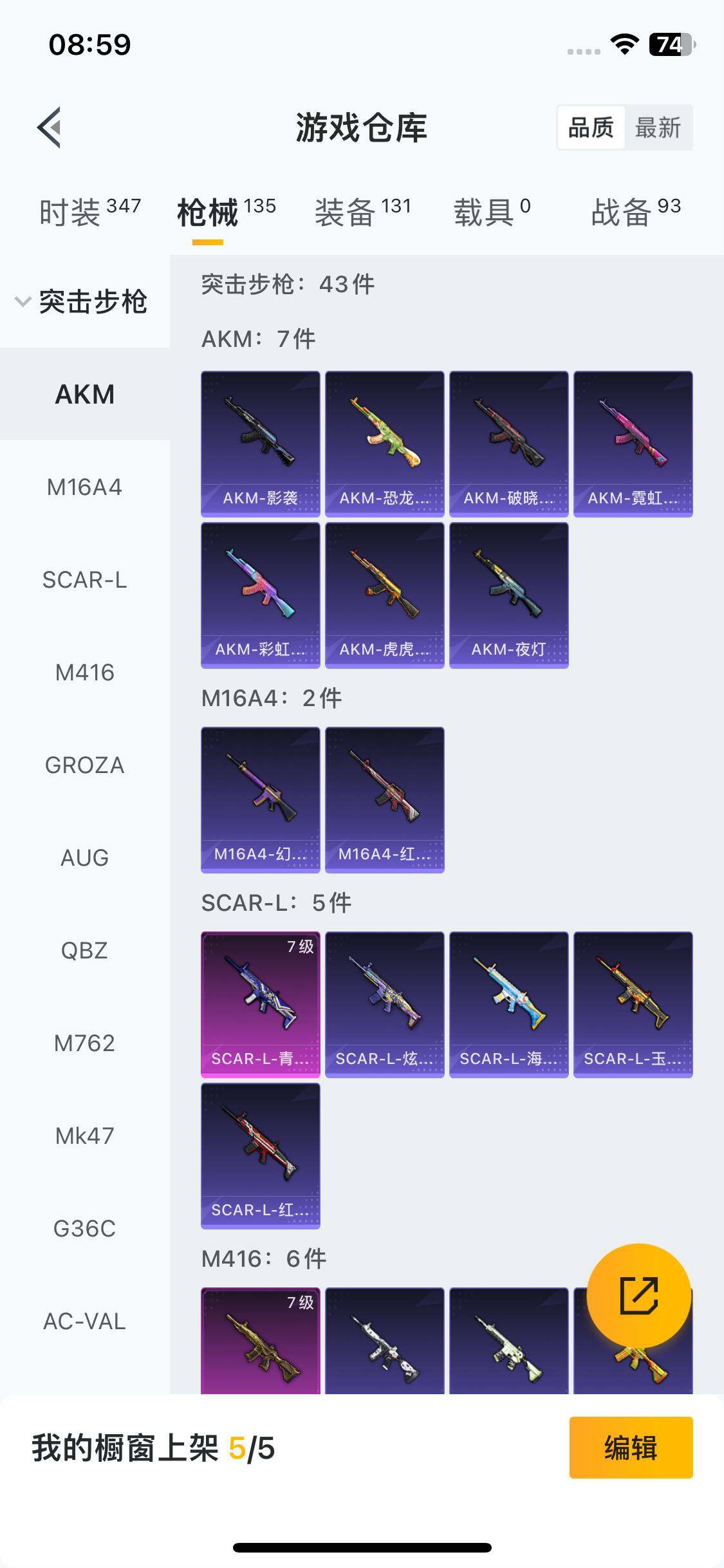Select Mk47 in the side list
The width and height of the screenshot is (724, 1568).
(84, 1136)
